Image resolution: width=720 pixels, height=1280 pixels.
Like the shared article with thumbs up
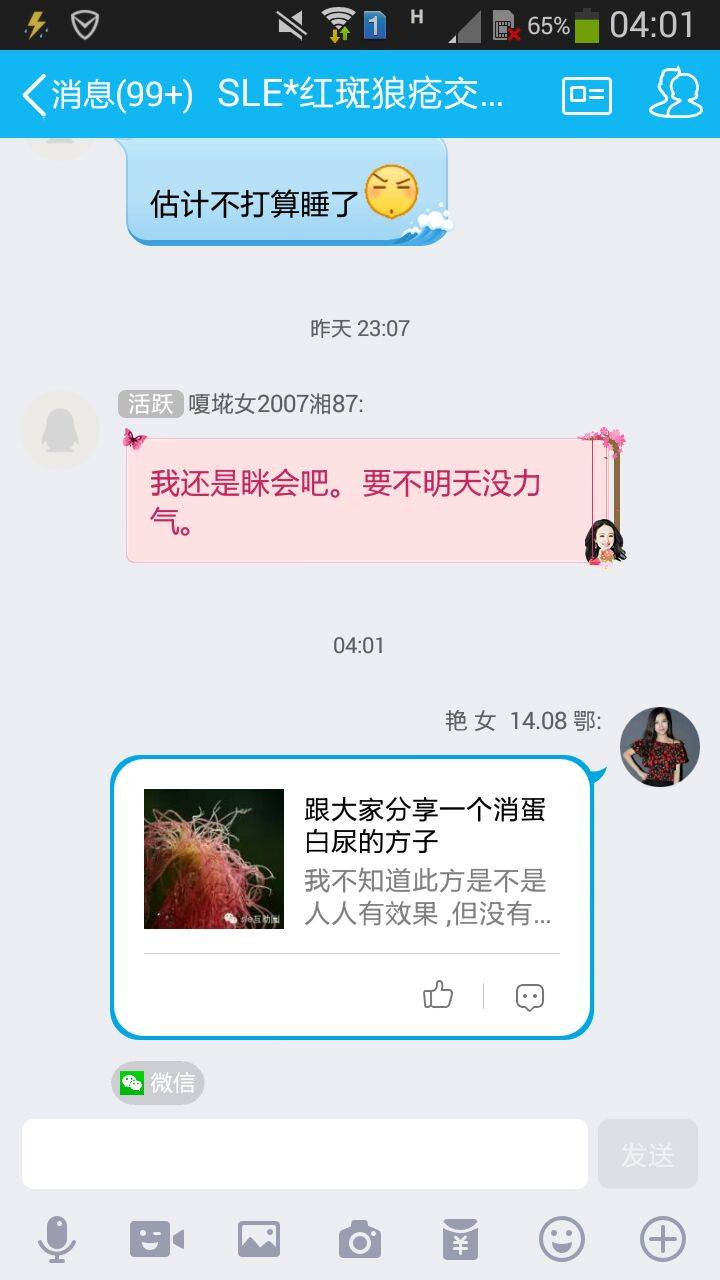point(438,995)
